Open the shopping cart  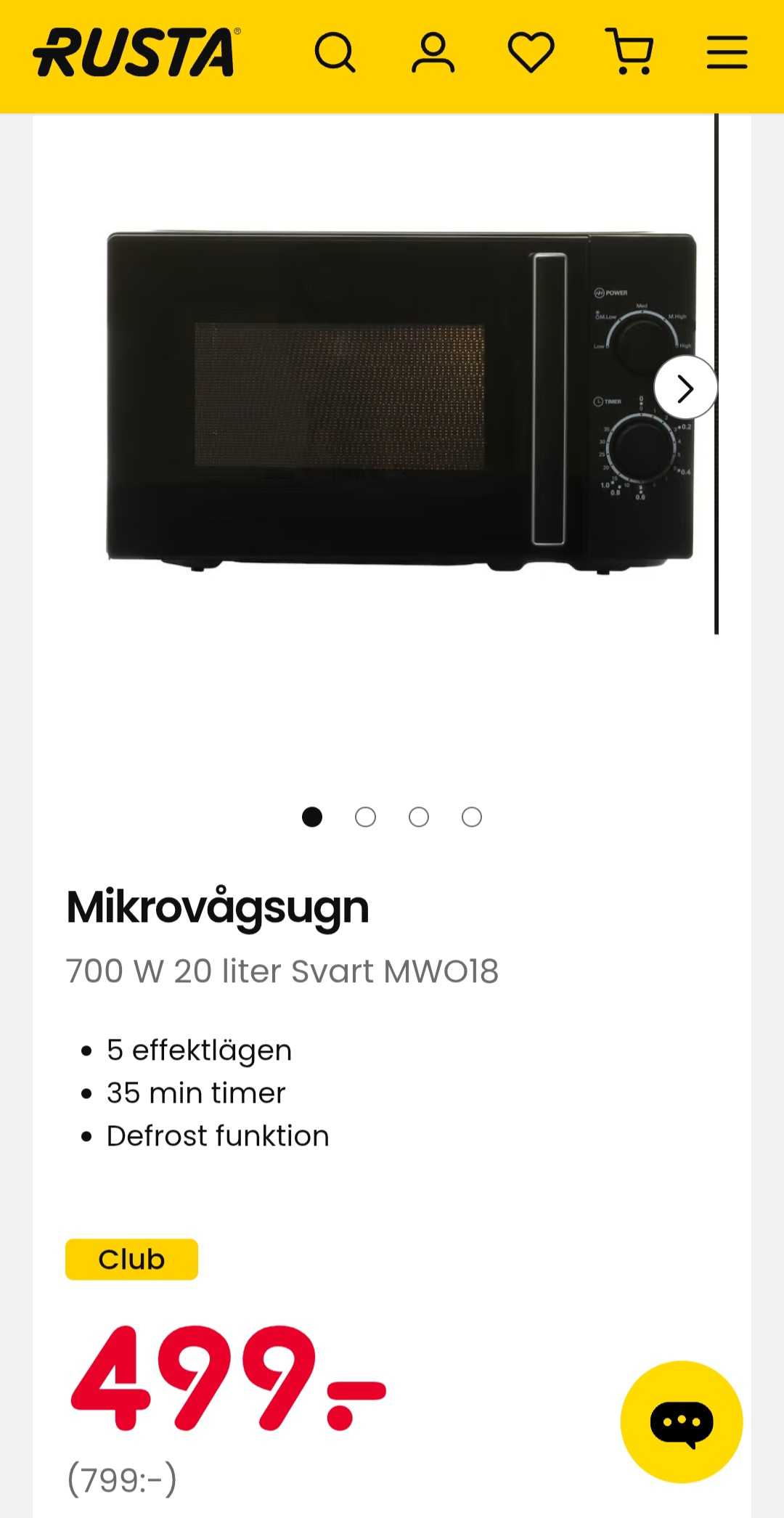tap(629, 52)
